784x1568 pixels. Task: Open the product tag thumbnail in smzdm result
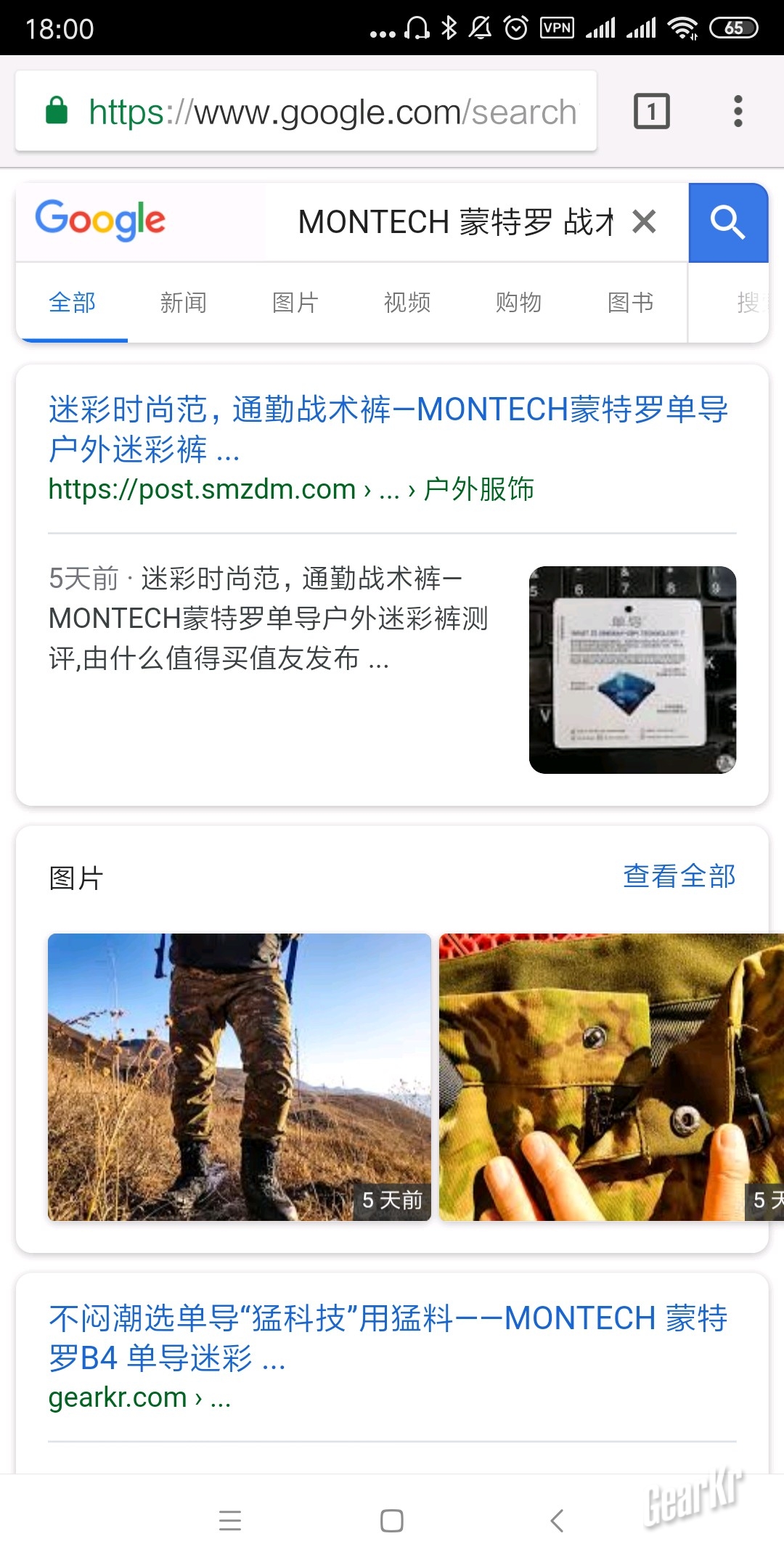coord(632,669)
